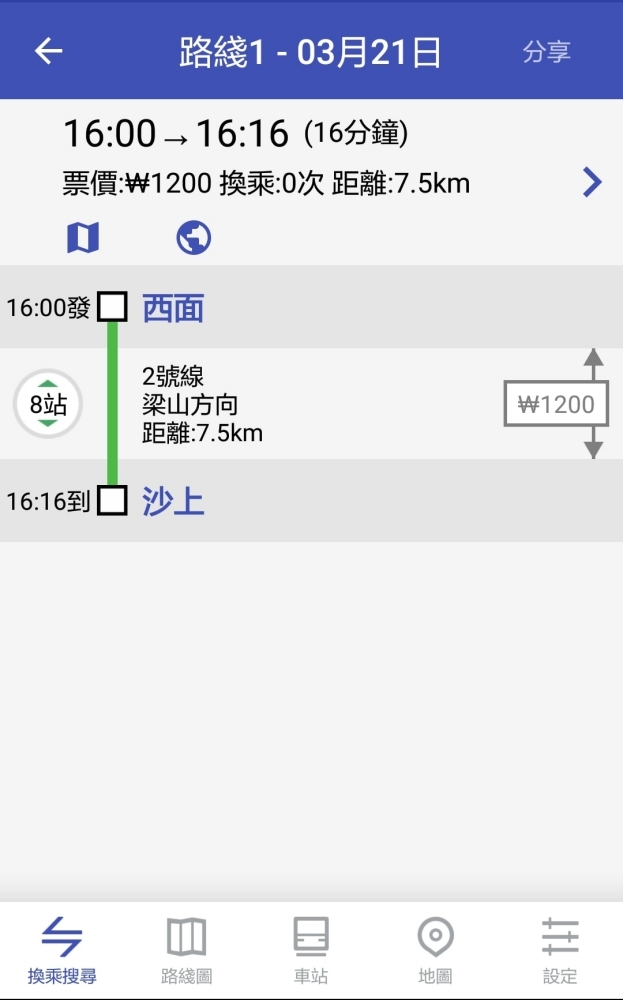Open the 設定 tab
The width and height of the screenshot is (623, 1000).
pos(560,951)
